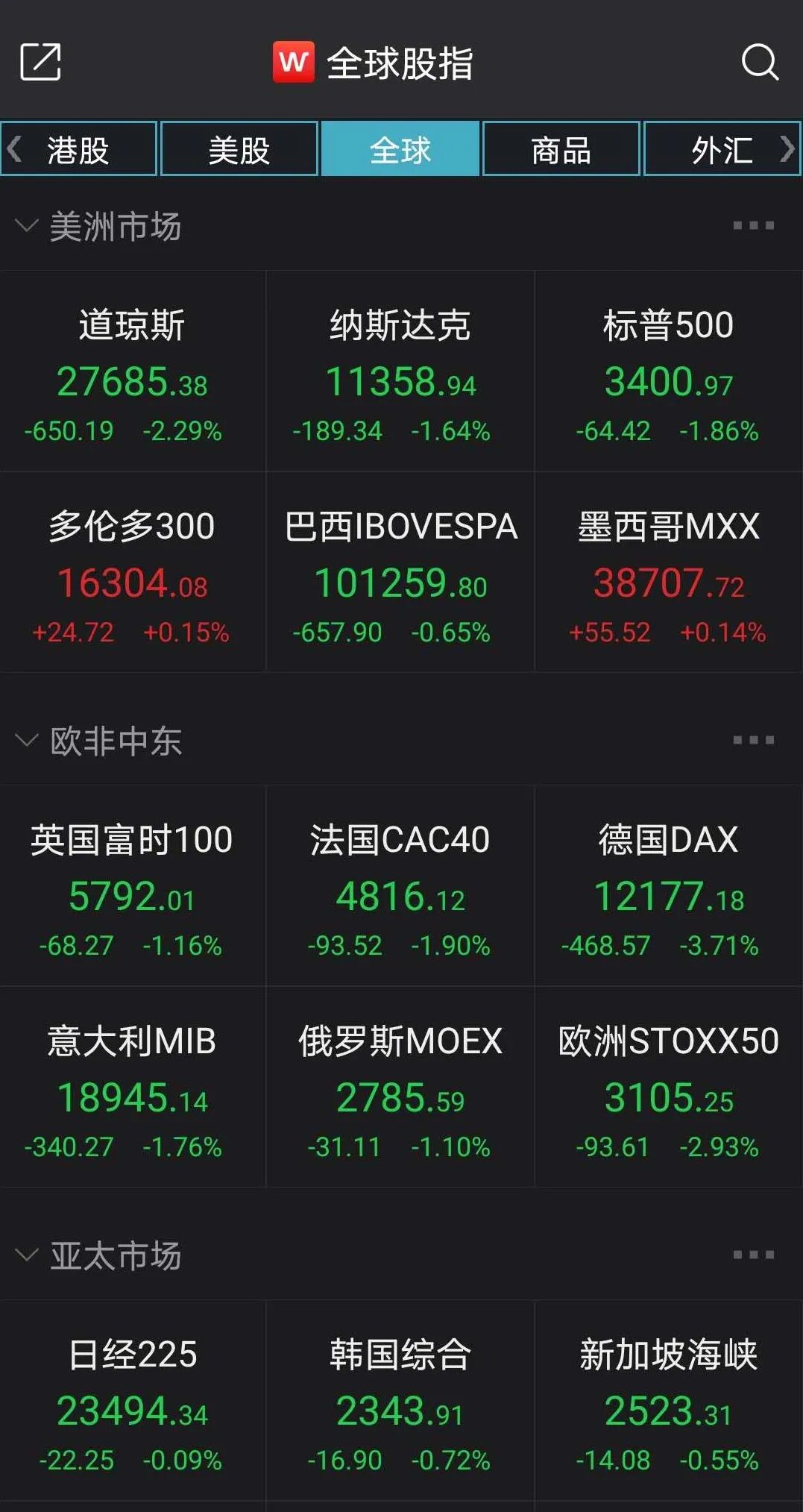
Task: Collapse the 亚太市场 section
Action: pos(27,1255)
